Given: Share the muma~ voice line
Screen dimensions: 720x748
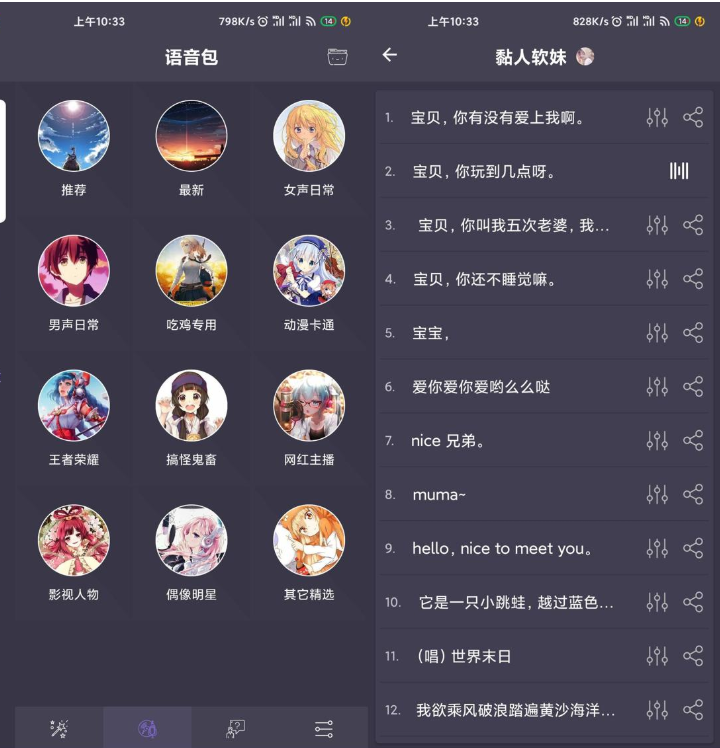Looking at the screenshot, I should click(x=693, y=494).
